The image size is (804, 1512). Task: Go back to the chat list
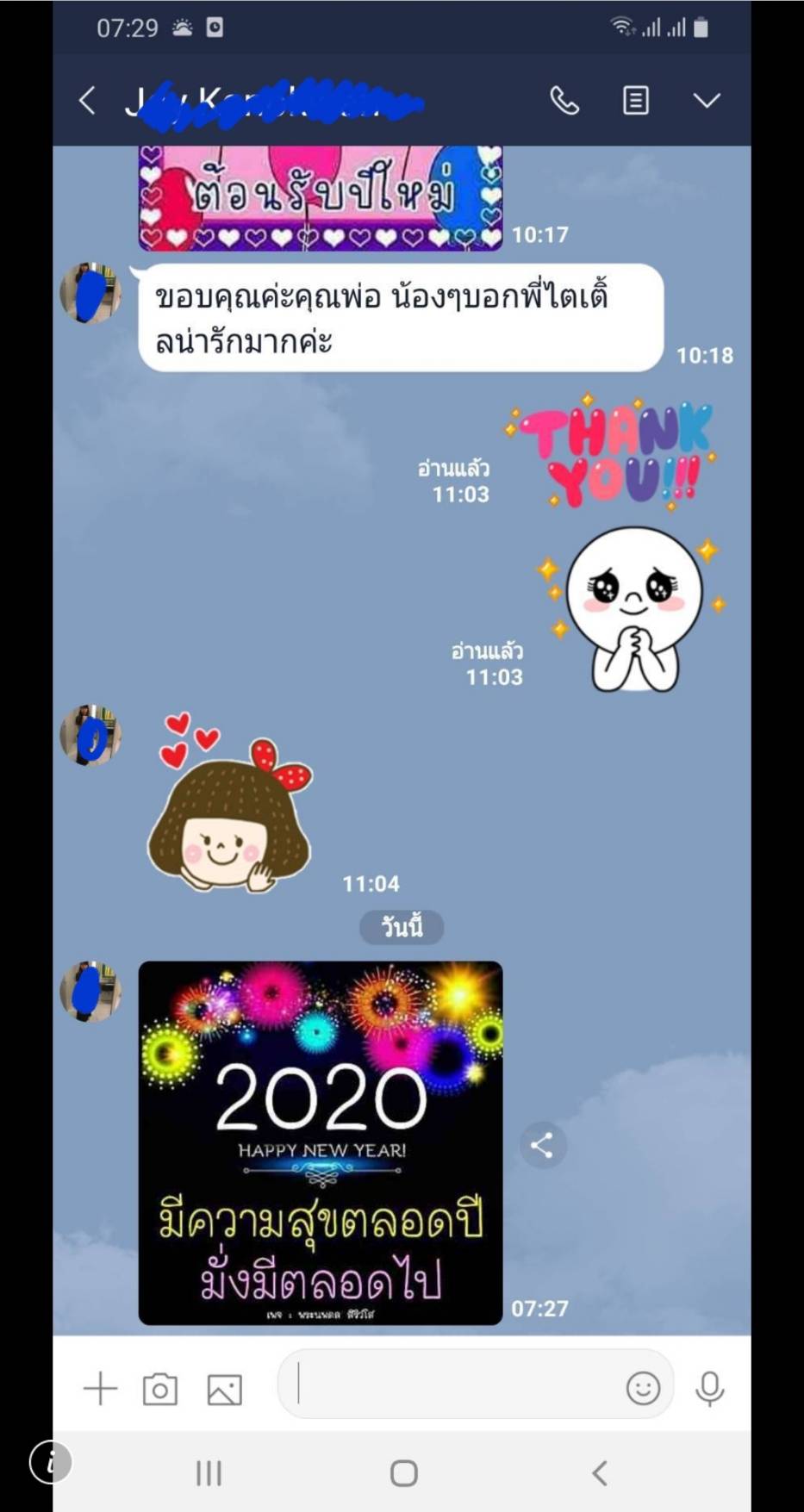87,100
